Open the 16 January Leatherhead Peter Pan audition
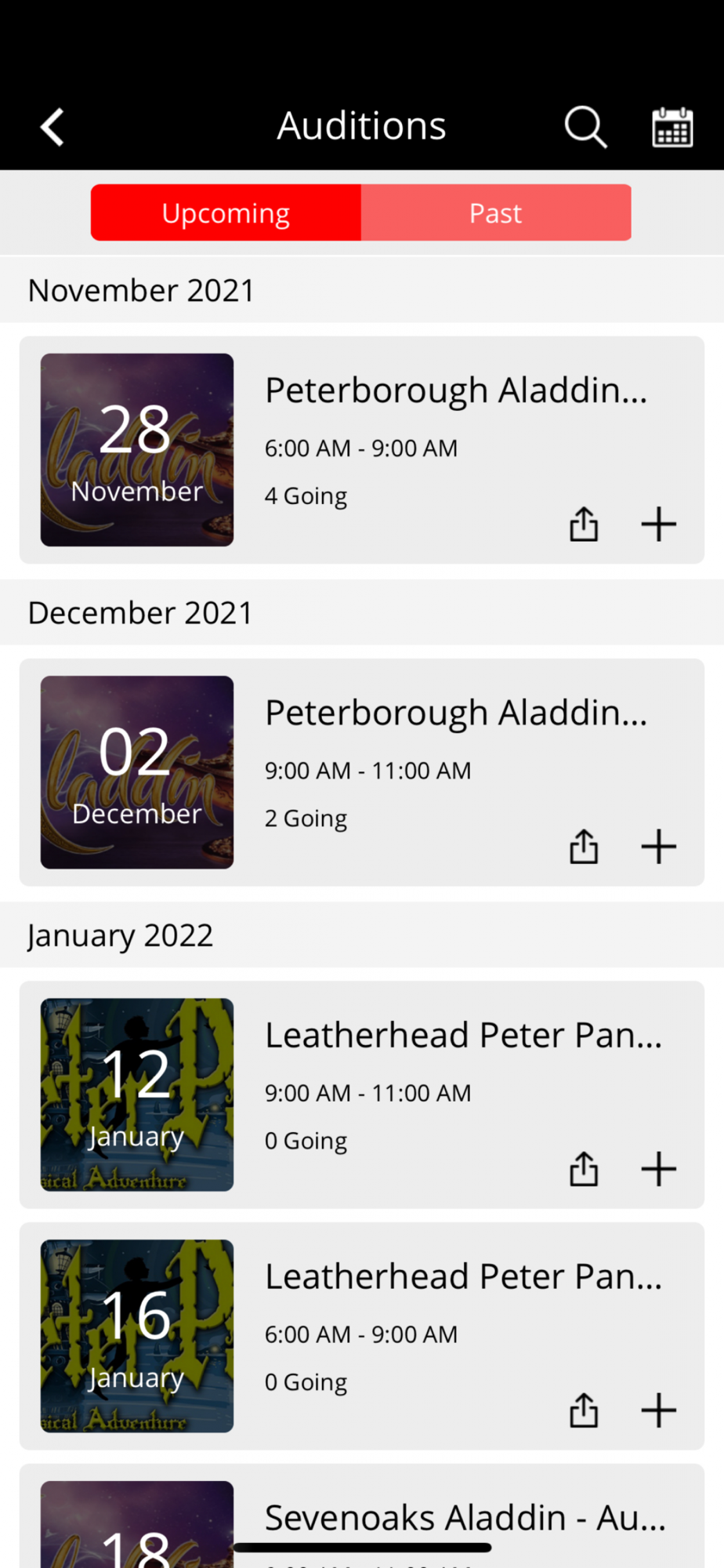Image resolution: width=724 pixels, height=1568 pixels. point(462,1278)
